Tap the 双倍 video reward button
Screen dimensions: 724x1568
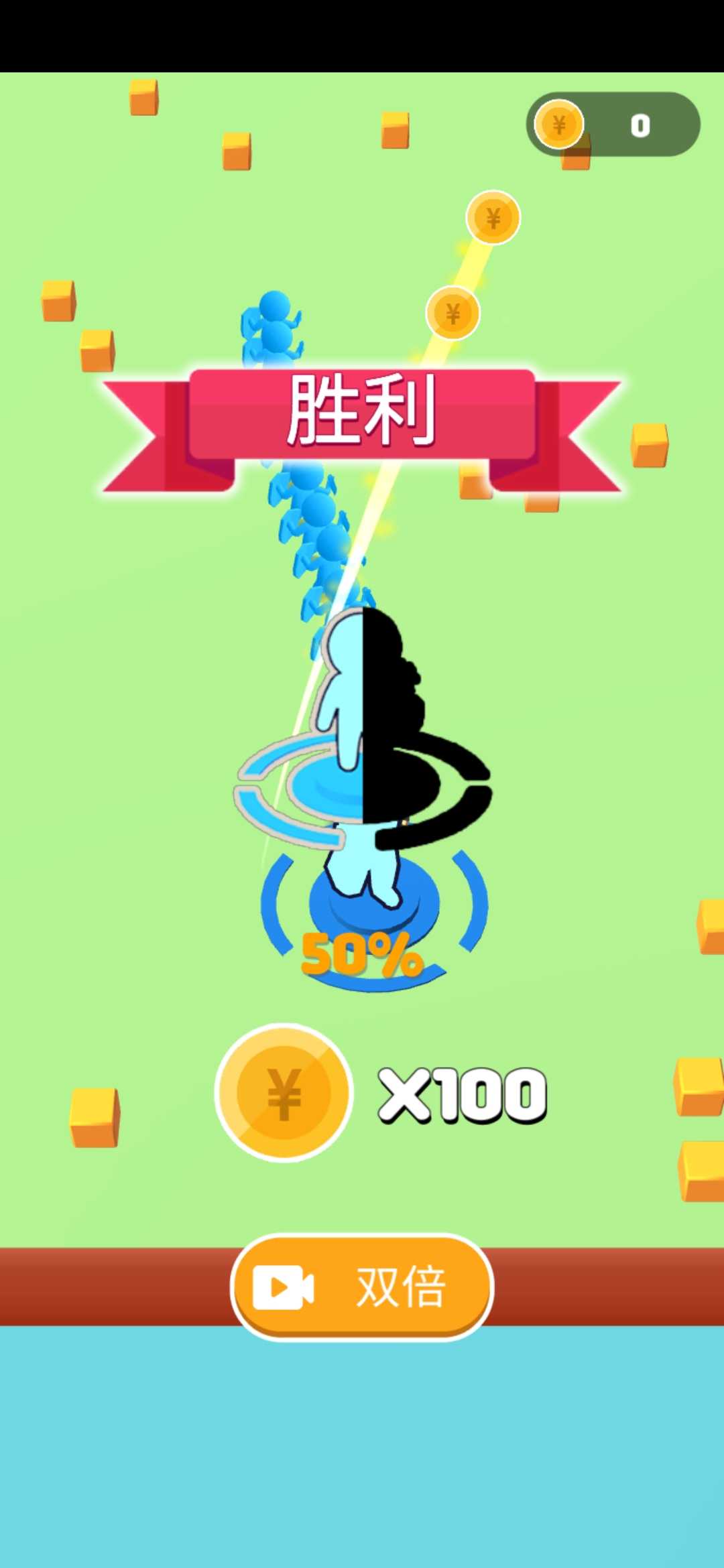coord(362,1287)
